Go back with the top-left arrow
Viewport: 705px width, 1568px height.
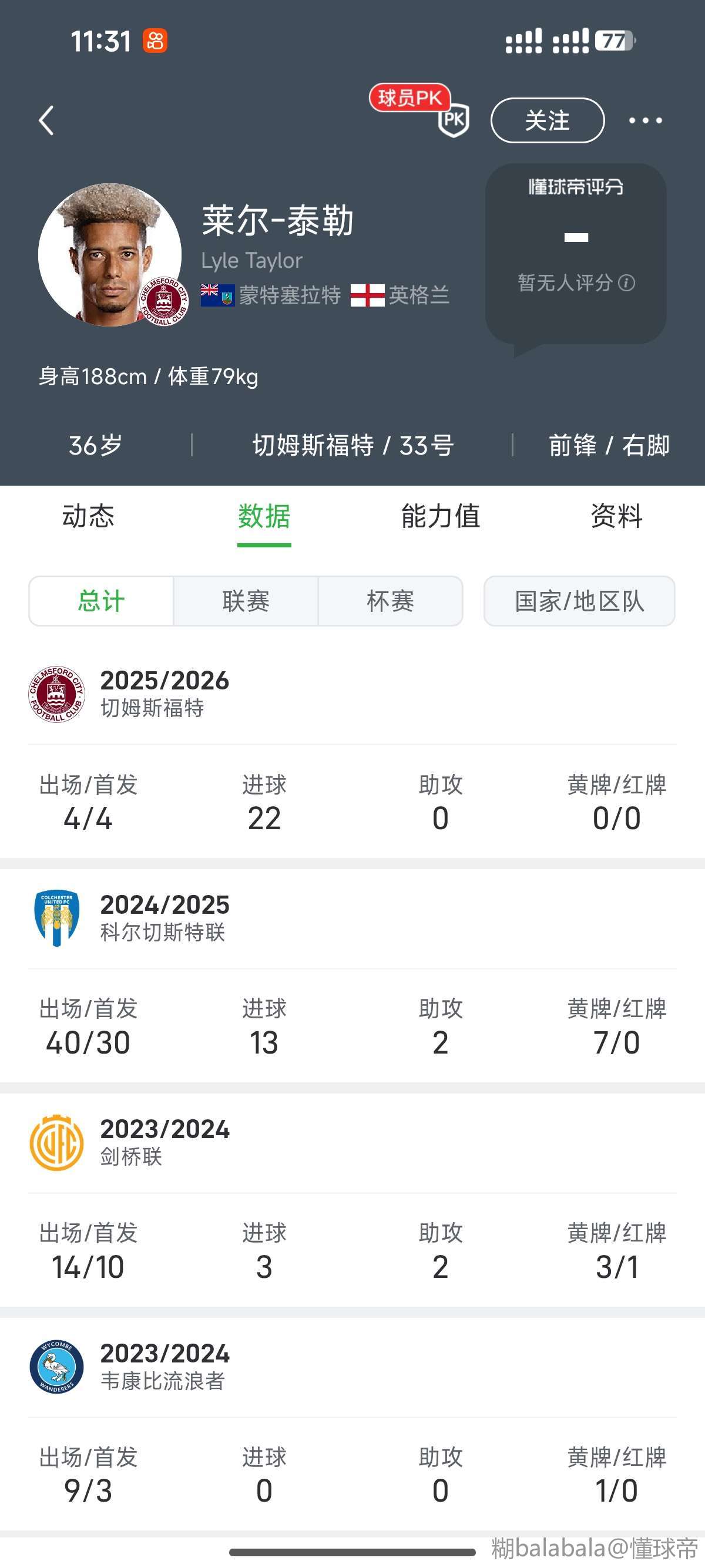pos(47,120)
